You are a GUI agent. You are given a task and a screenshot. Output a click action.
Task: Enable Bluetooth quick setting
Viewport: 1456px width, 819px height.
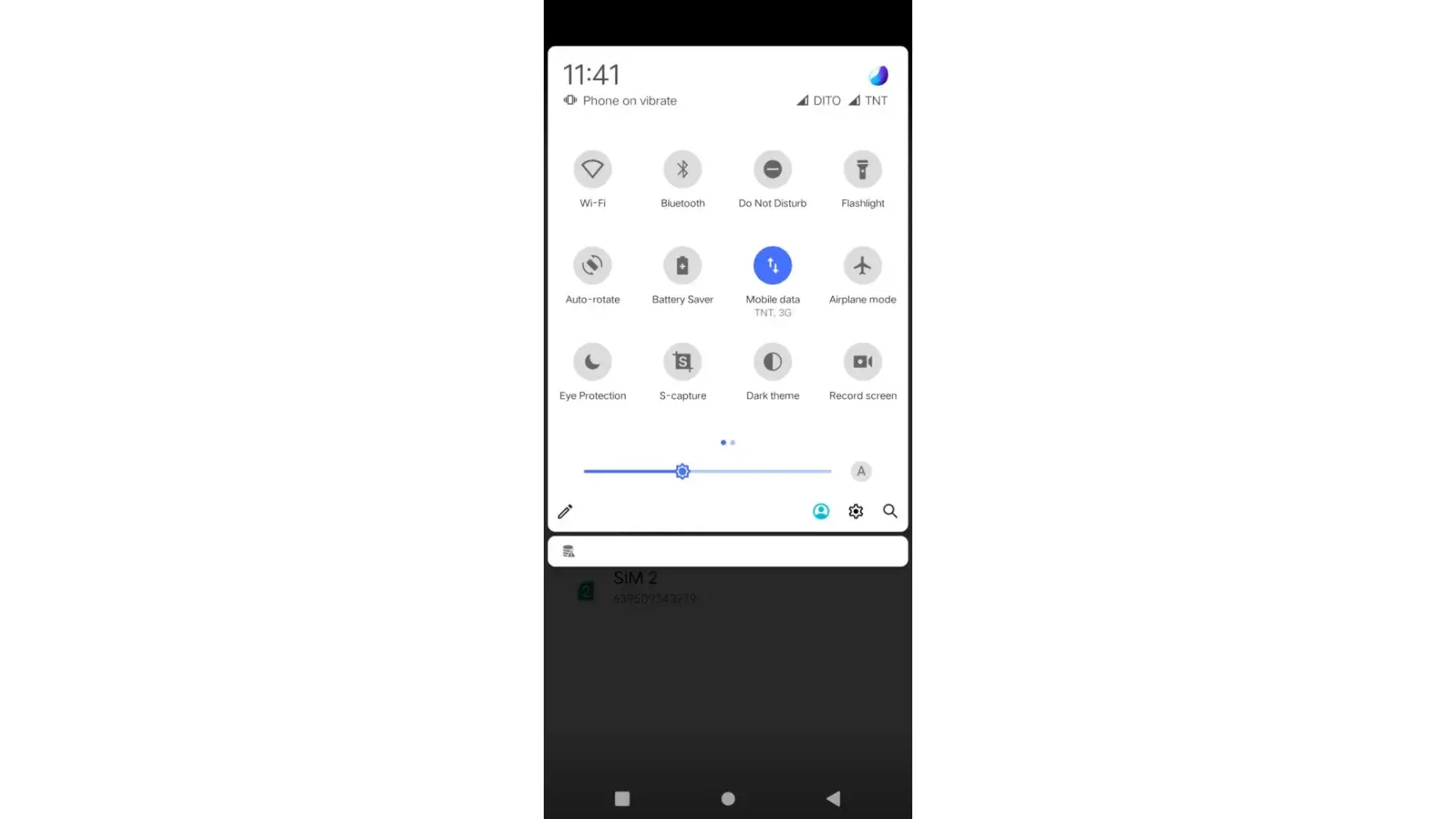682,170
